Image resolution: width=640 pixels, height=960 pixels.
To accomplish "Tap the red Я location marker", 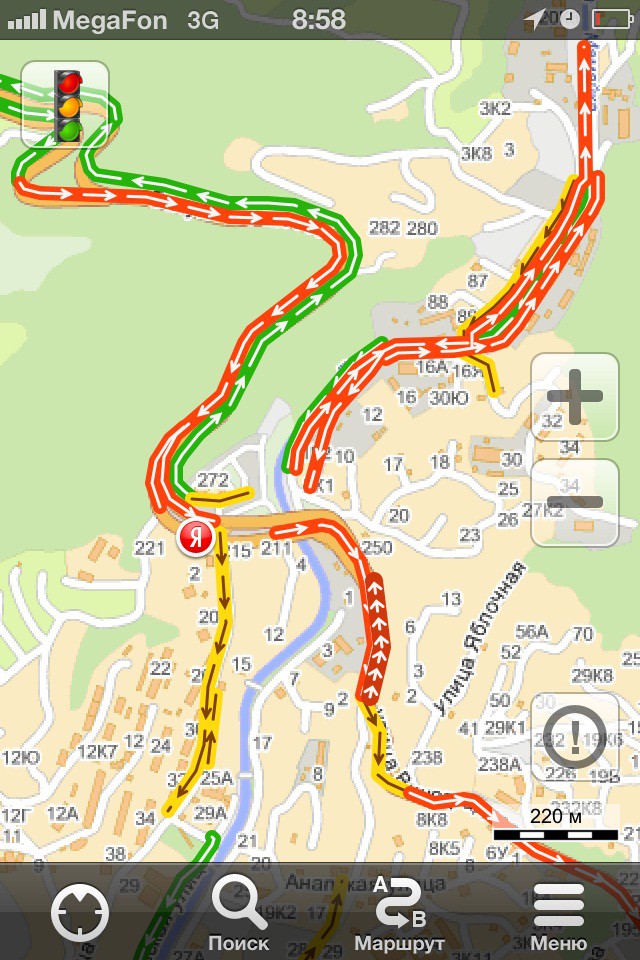I will click(196, 537).
